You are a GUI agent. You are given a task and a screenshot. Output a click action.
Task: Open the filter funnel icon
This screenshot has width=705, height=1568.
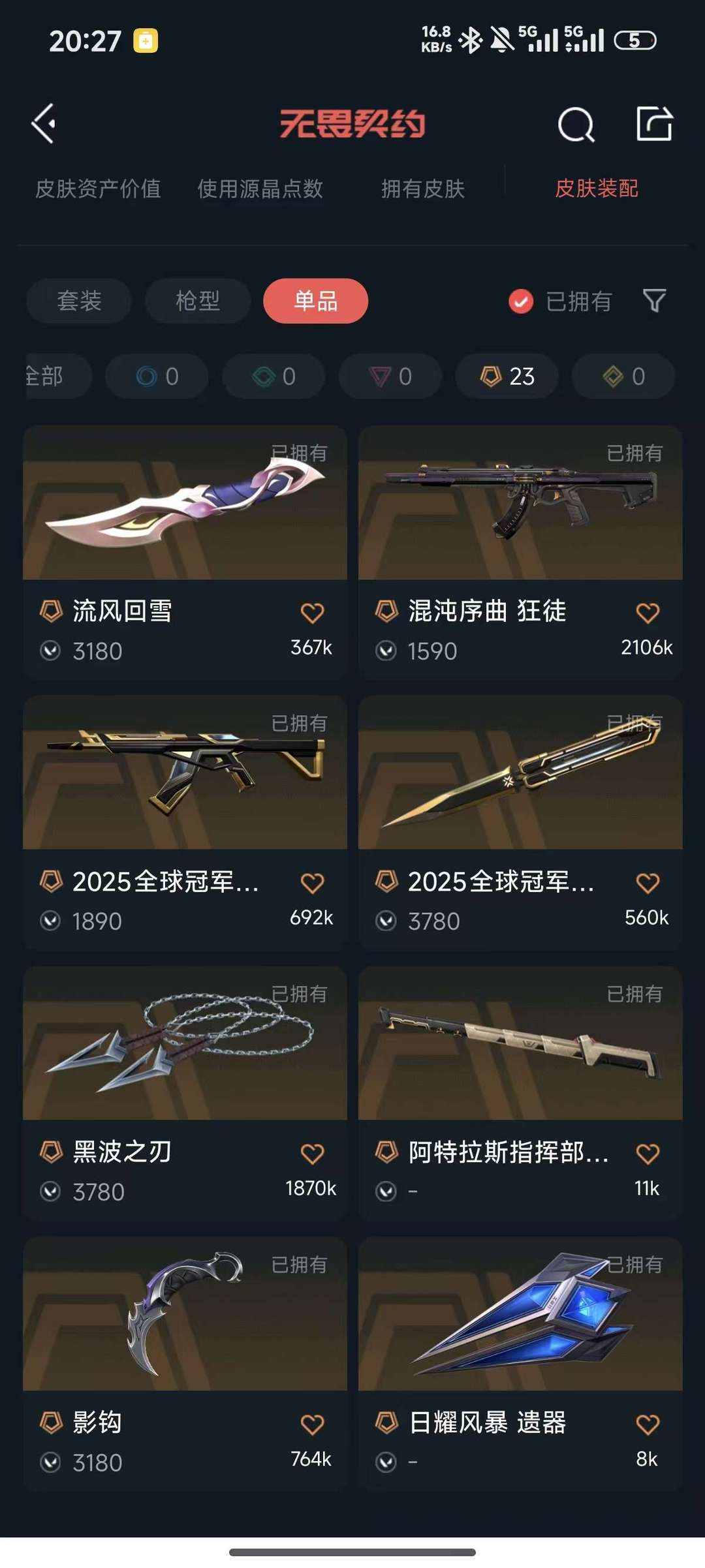(x=654, y=301)
